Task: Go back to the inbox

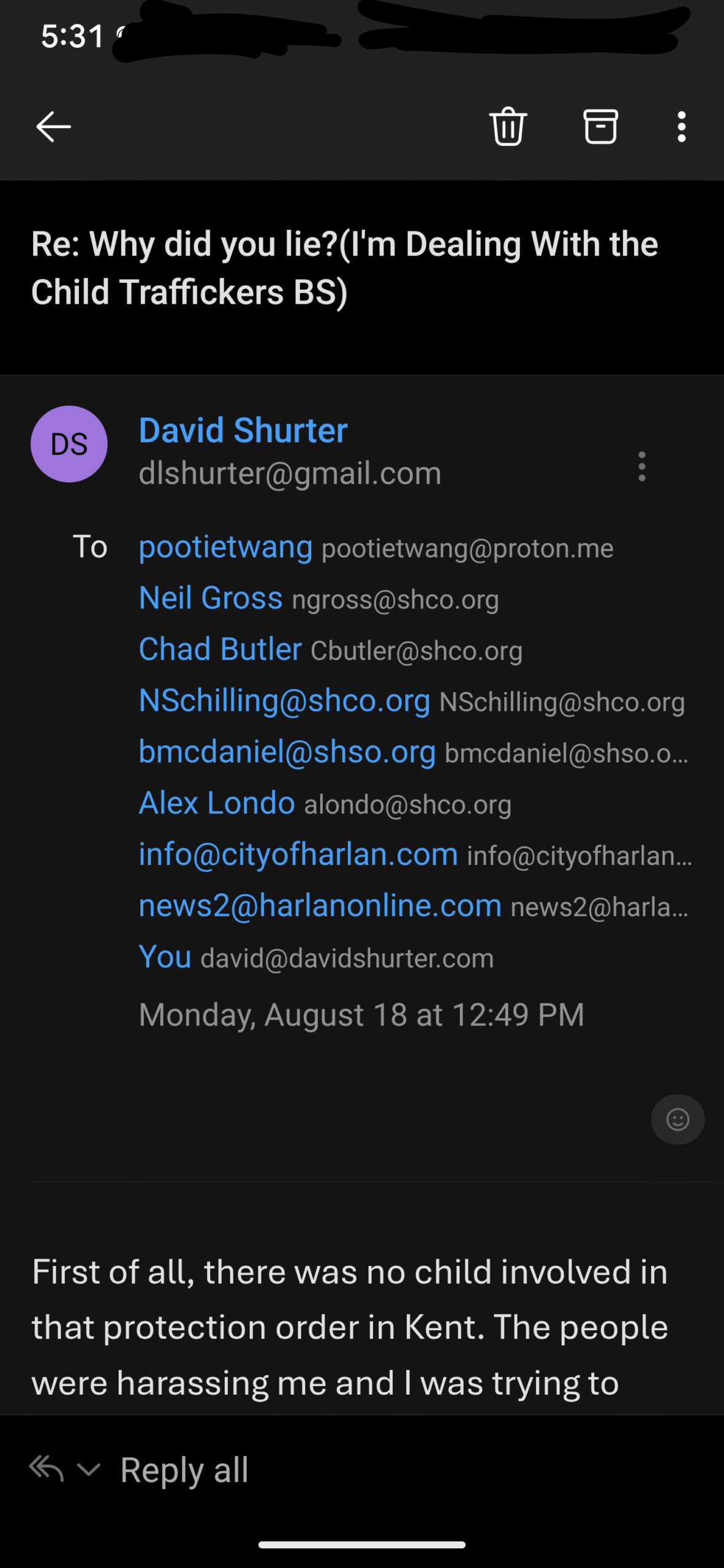Action: (54, 127)
